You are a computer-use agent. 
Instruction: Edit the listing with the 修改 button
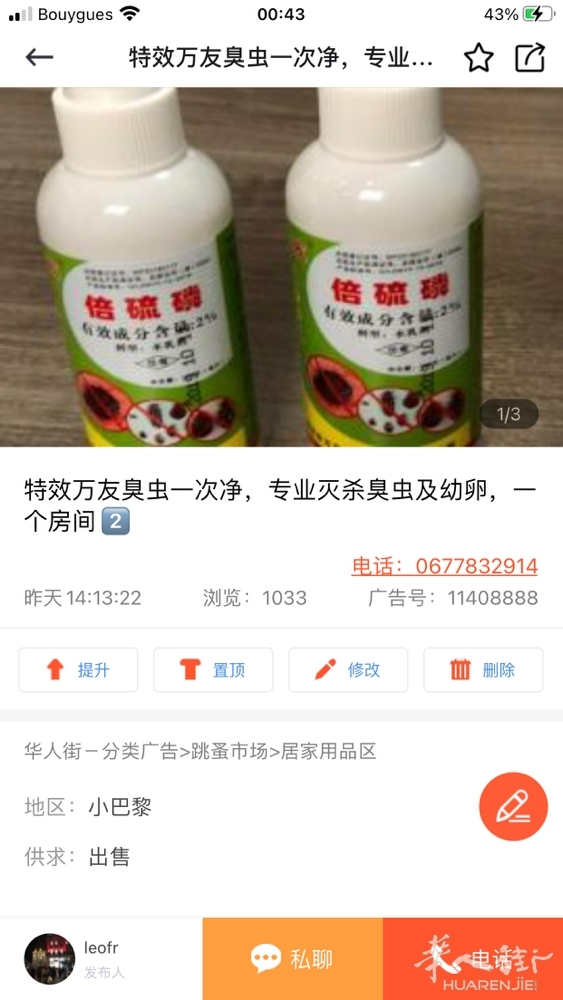point(348,670)
